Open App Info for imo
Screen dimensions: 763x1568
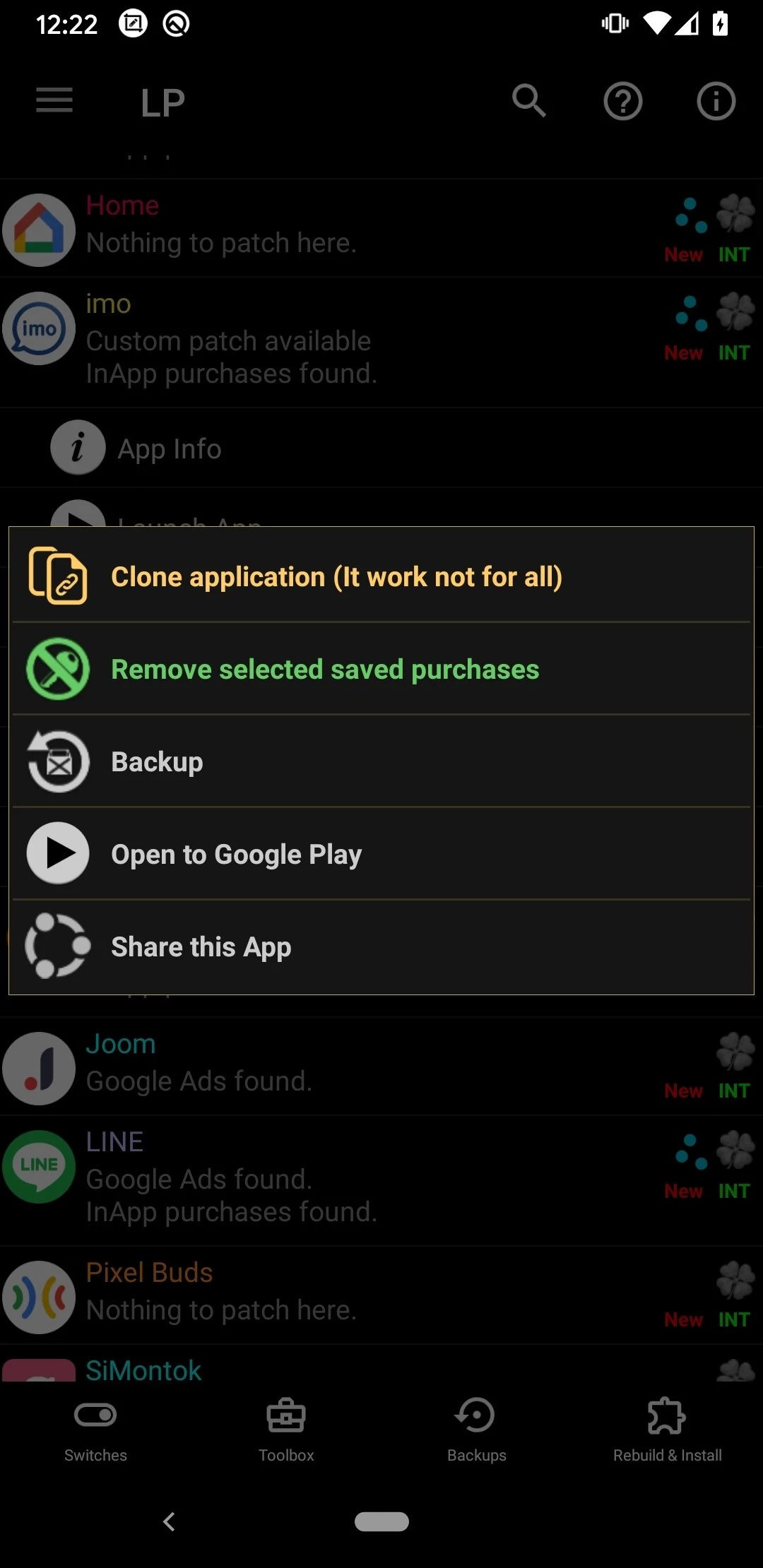(170, 449)
